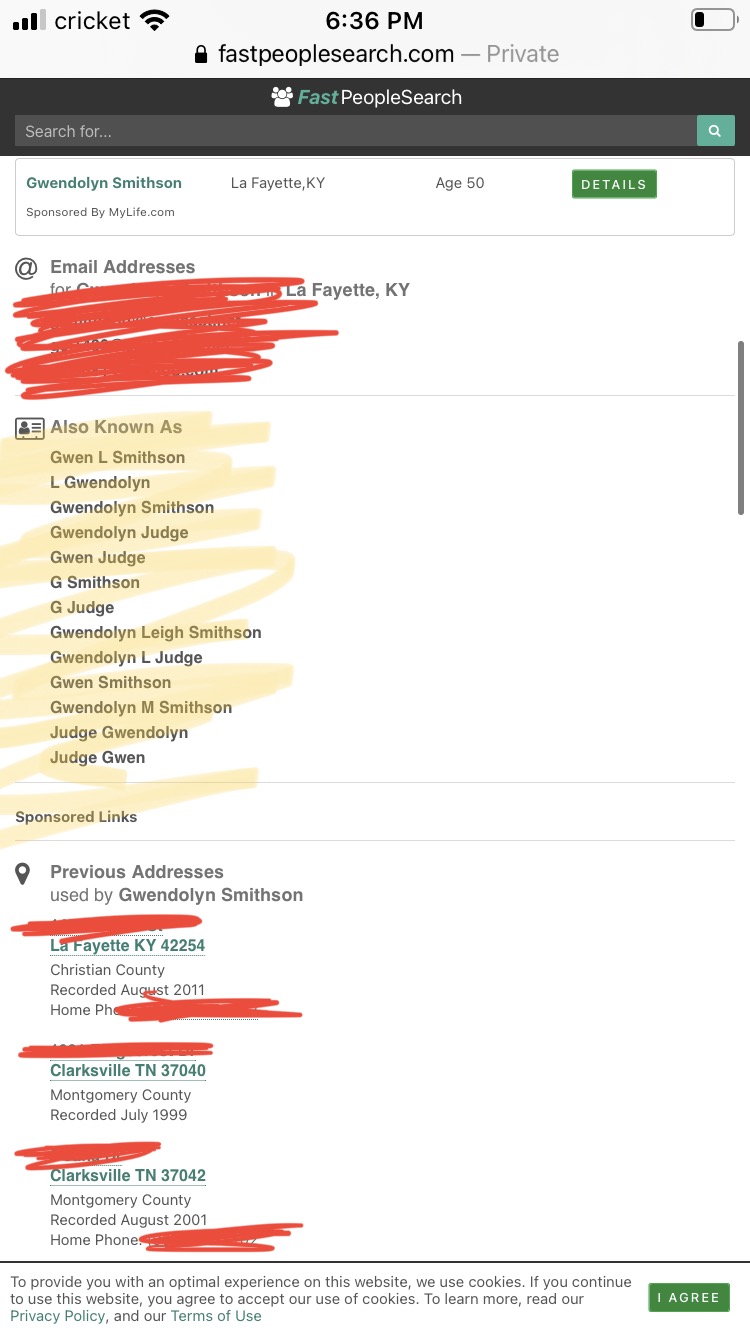Open the La Fayette KY 42254 address
This screenshot has width=750, height=1334.
[128, 946]
